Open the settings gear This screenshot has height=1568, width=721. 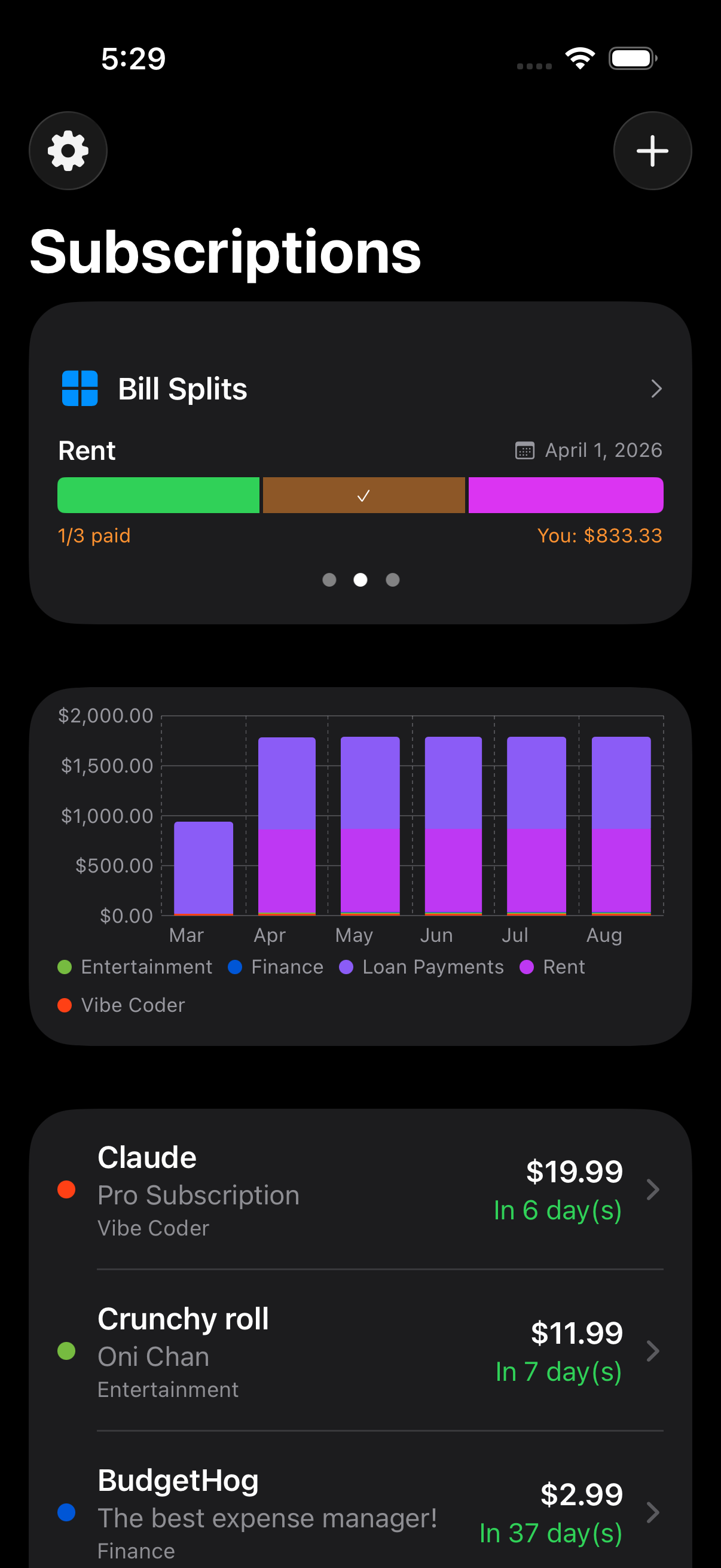coord(68,150)
